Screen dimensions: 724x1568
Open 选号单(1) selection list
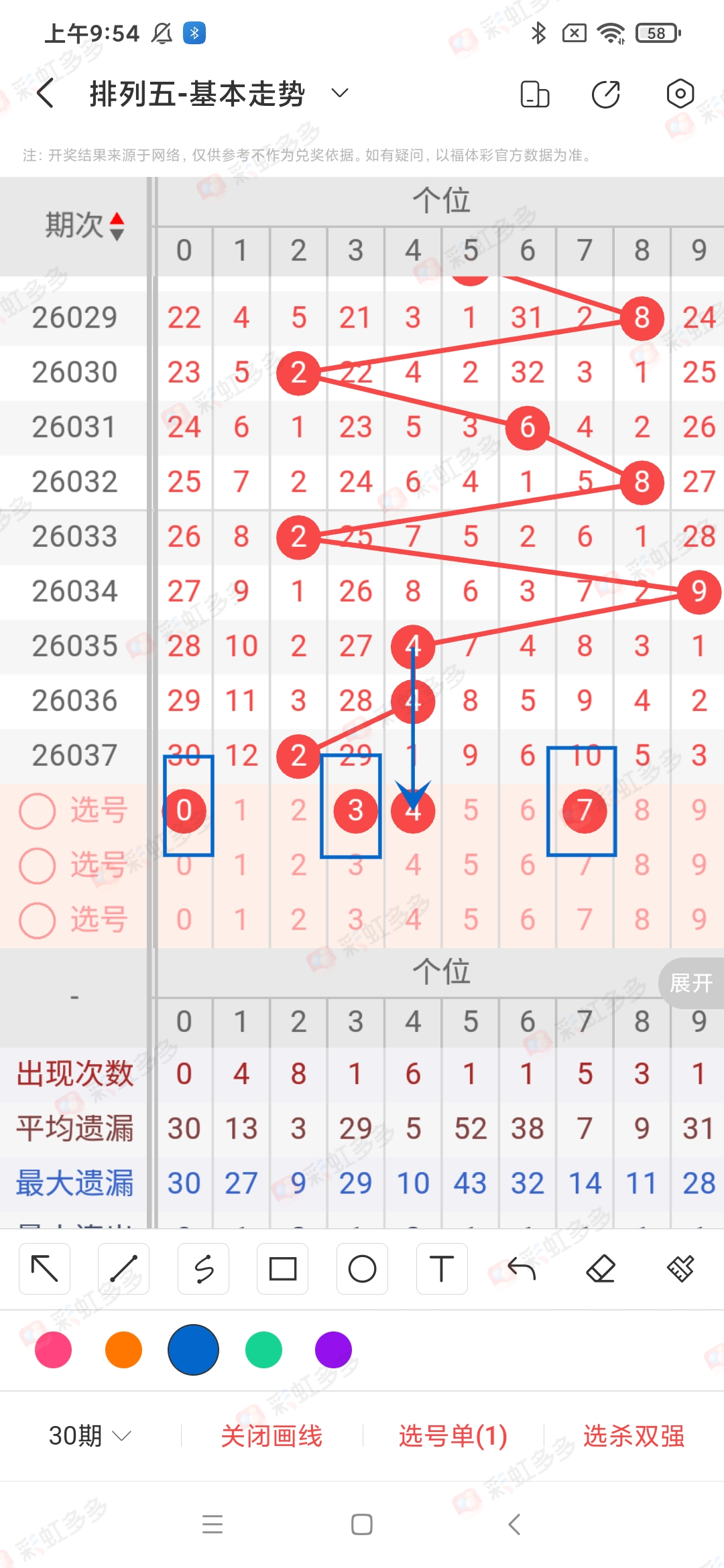450,1435
